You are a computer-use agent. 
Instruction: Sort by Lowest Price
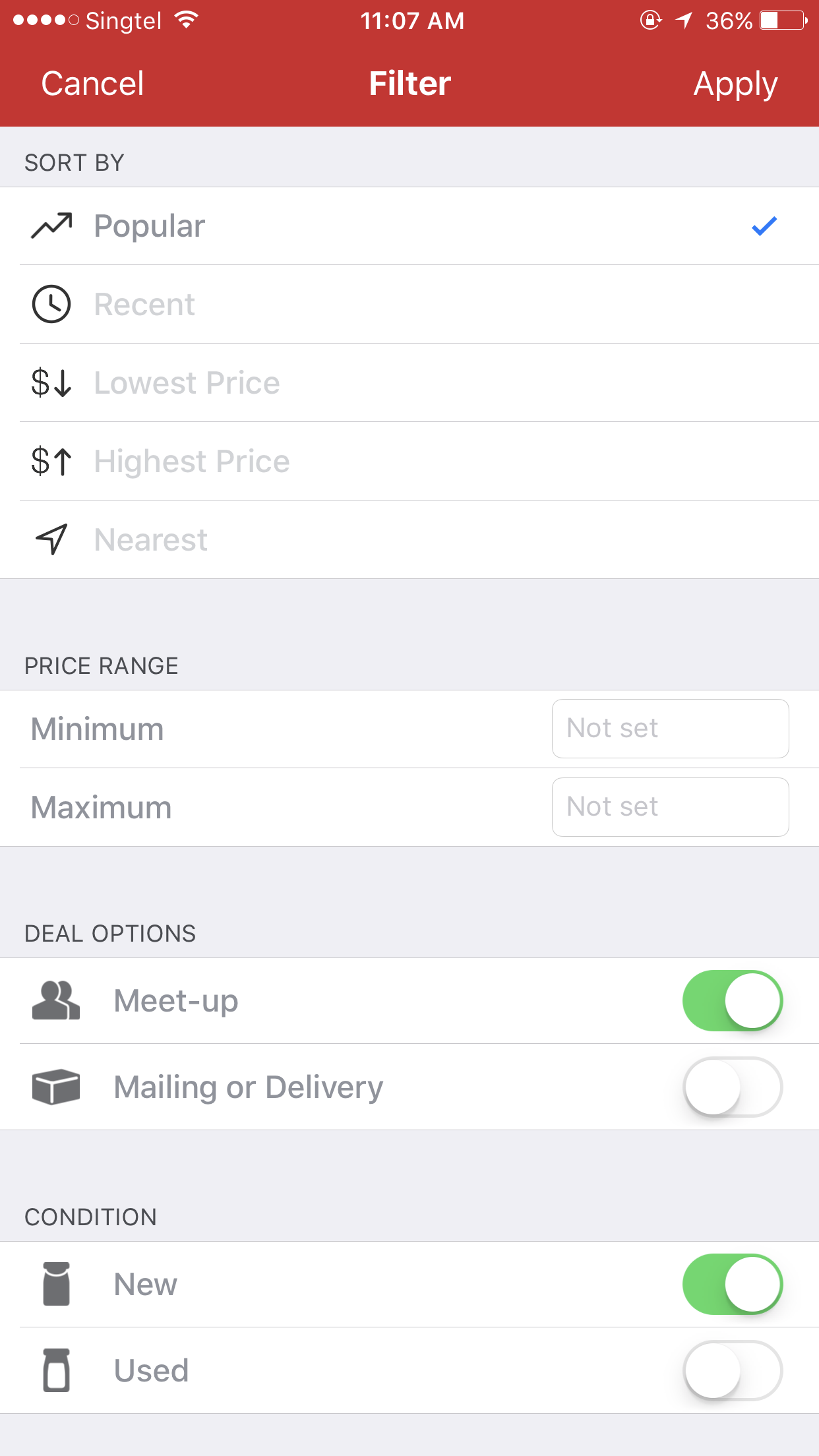[x=409, y=383]
